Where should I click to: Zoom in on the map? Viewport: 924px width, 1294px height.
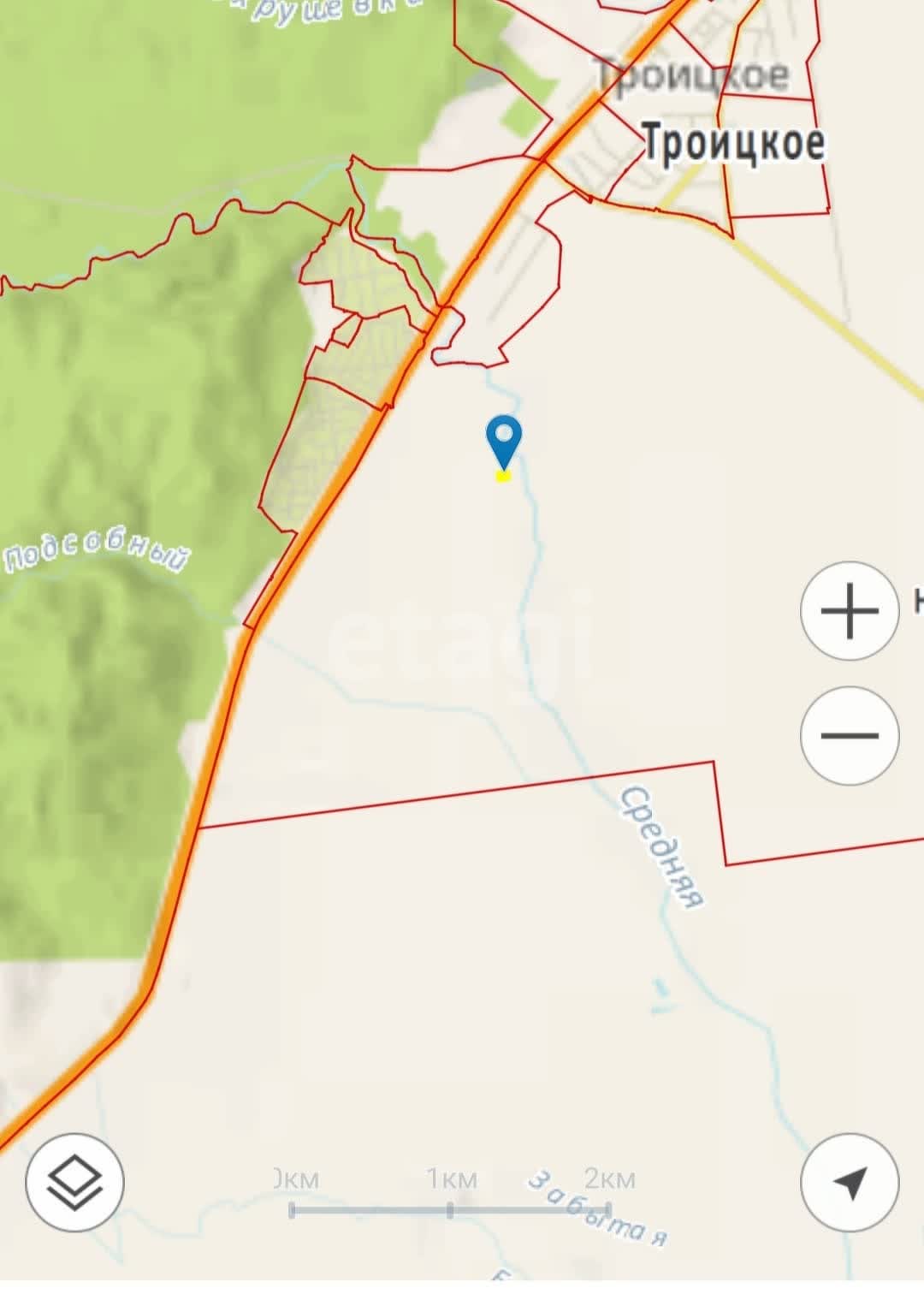pos(849,611)
